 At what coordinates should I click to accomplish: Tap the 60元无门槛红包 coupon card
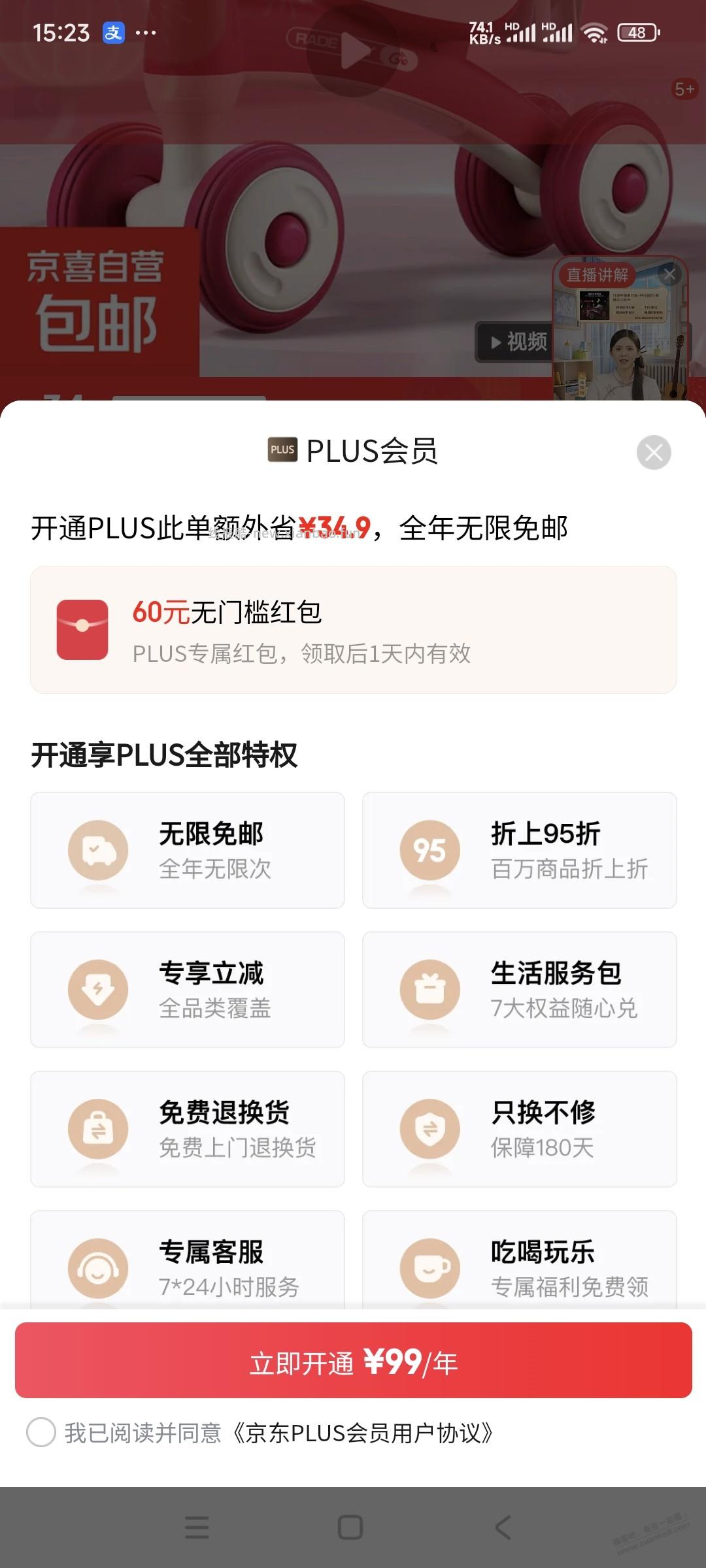tap(353, 629)
